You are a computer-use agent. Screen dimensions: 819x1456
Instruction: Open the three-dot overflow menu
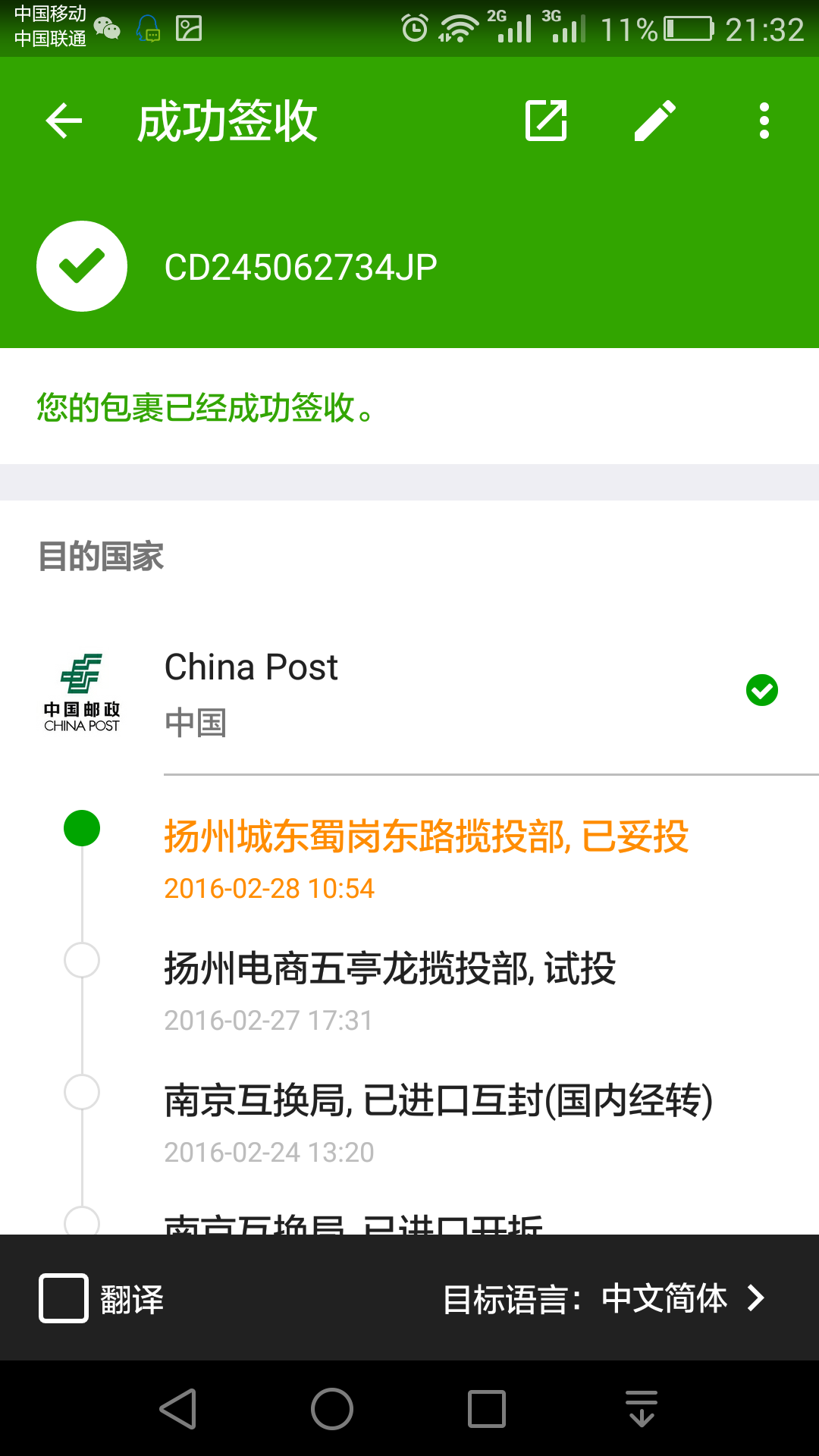tap(764, 121)
